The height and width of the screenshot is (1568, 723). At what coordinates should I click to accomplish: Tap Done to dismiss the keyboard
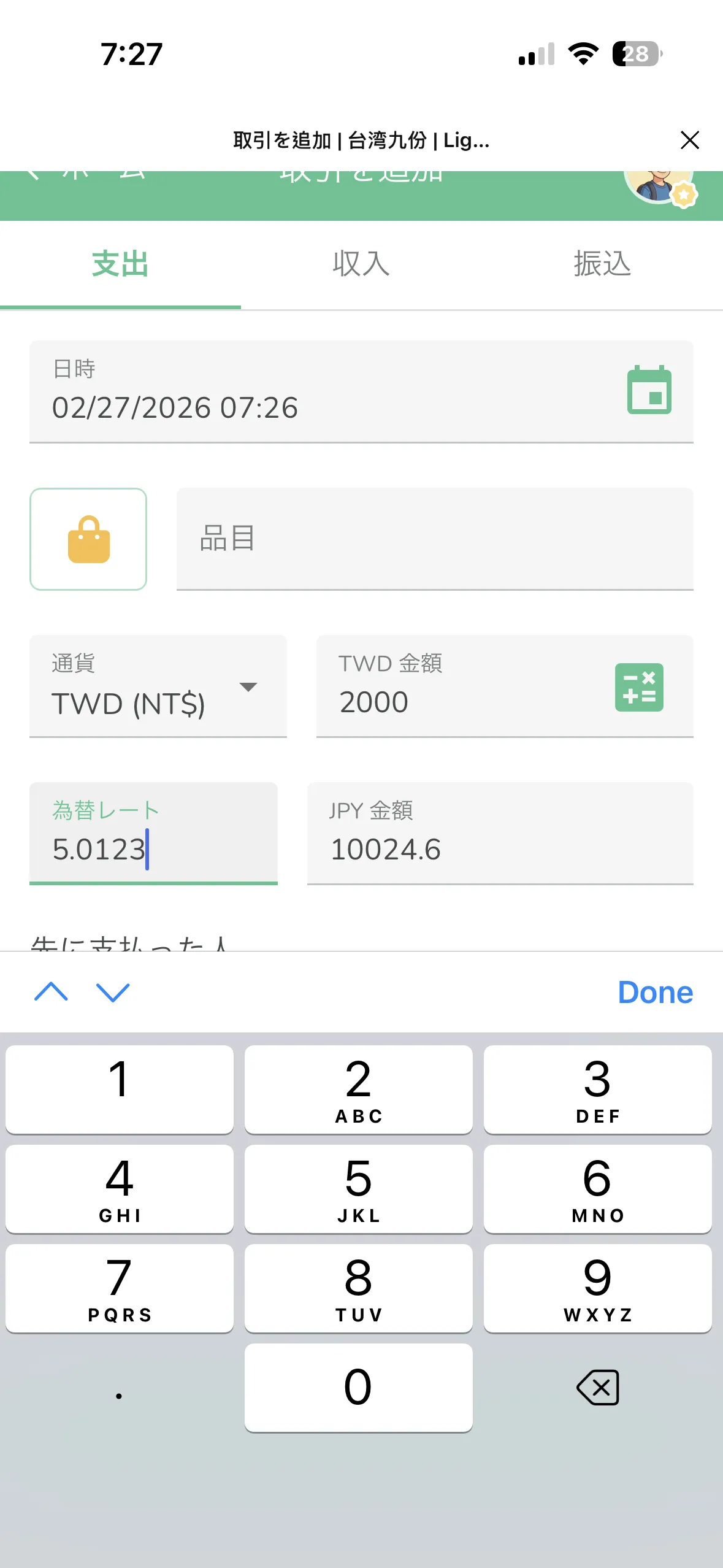coord(655,991)
